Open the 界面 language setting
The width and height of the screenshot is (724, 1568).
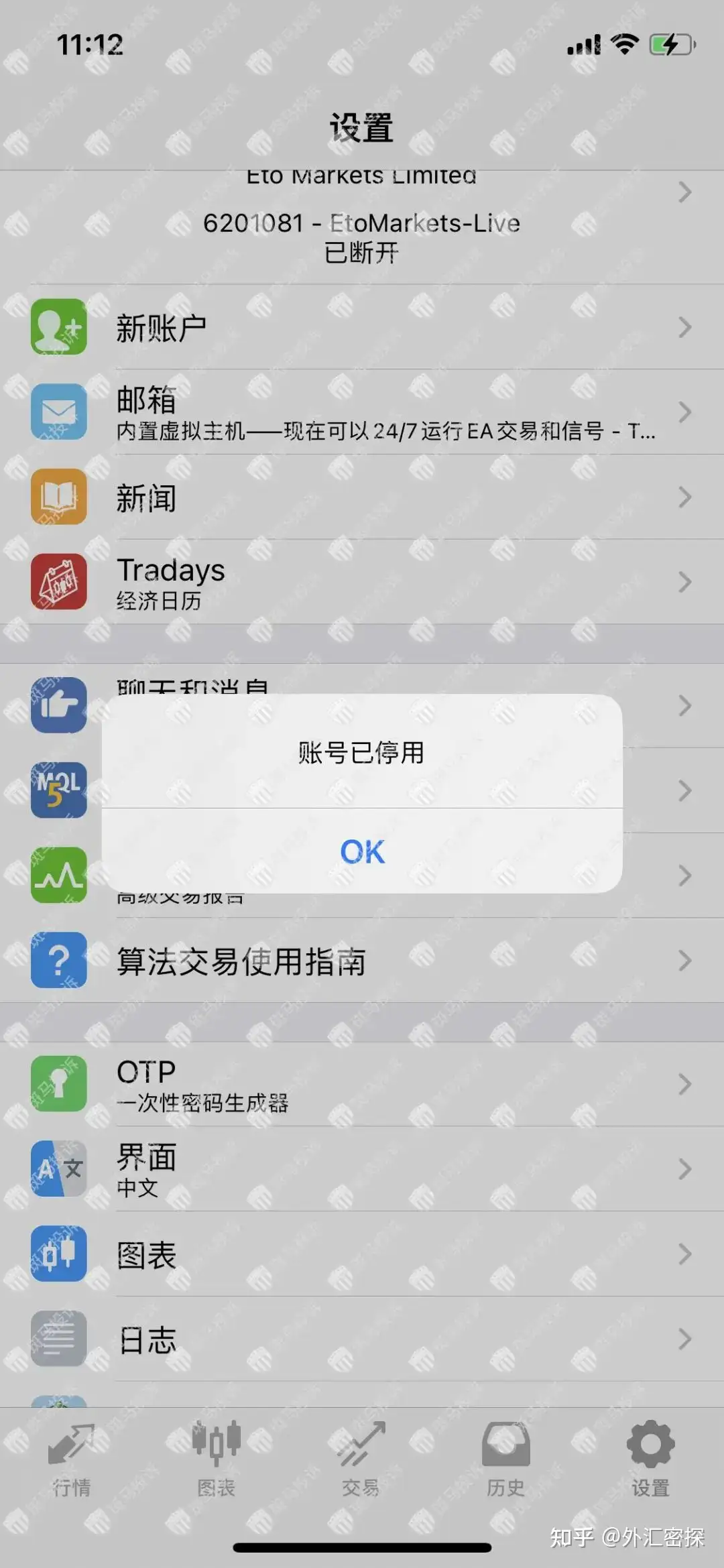[362, 1169]
